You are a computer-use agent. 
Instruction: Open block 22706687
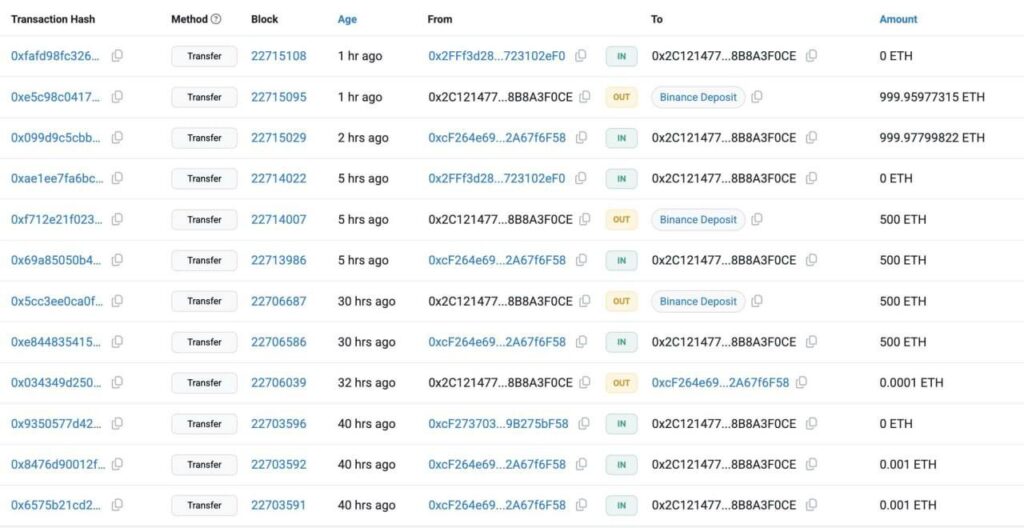click(278, 301)
